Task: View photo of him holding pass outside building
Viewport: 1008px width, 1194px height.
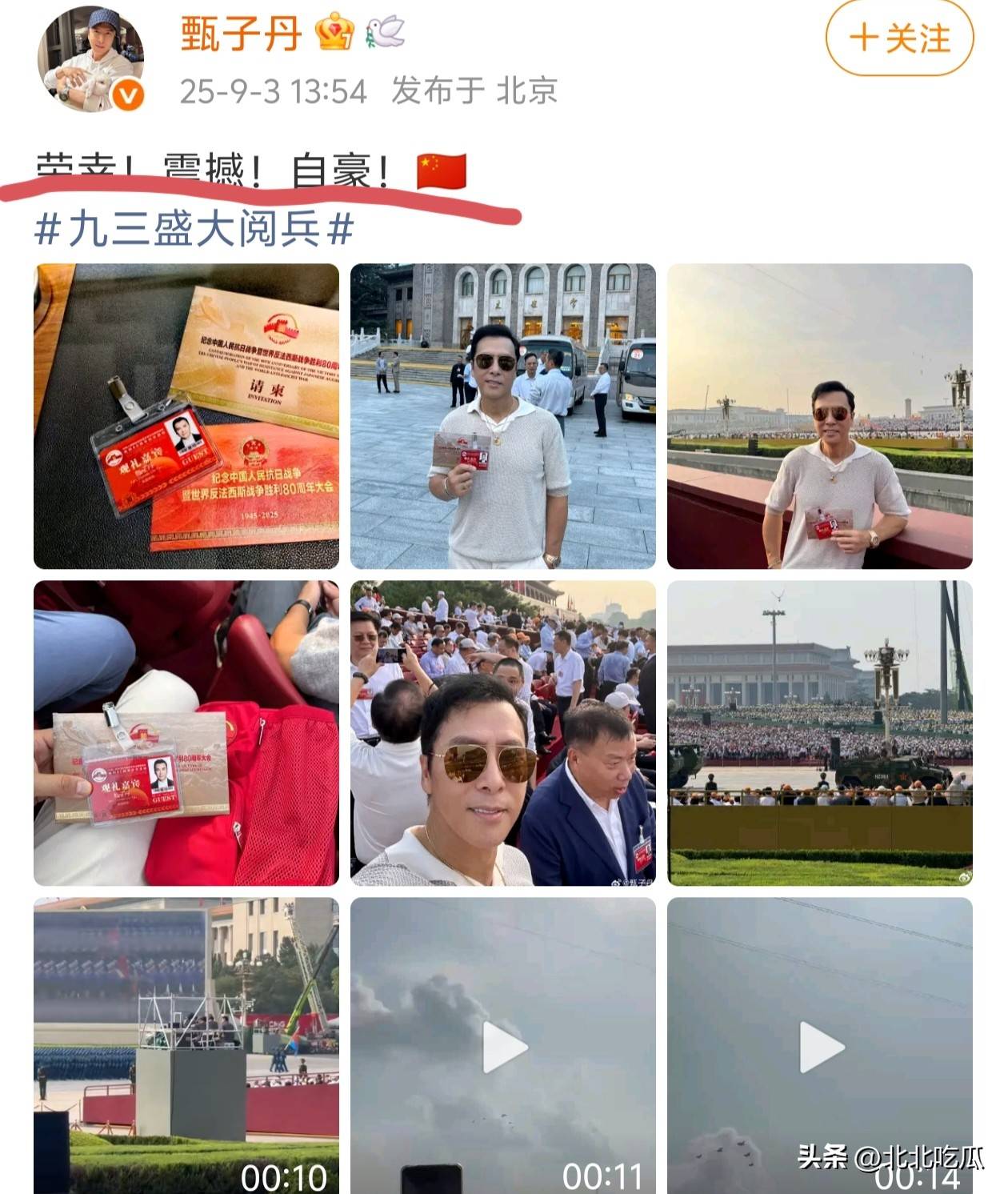Action: point(503,416)
